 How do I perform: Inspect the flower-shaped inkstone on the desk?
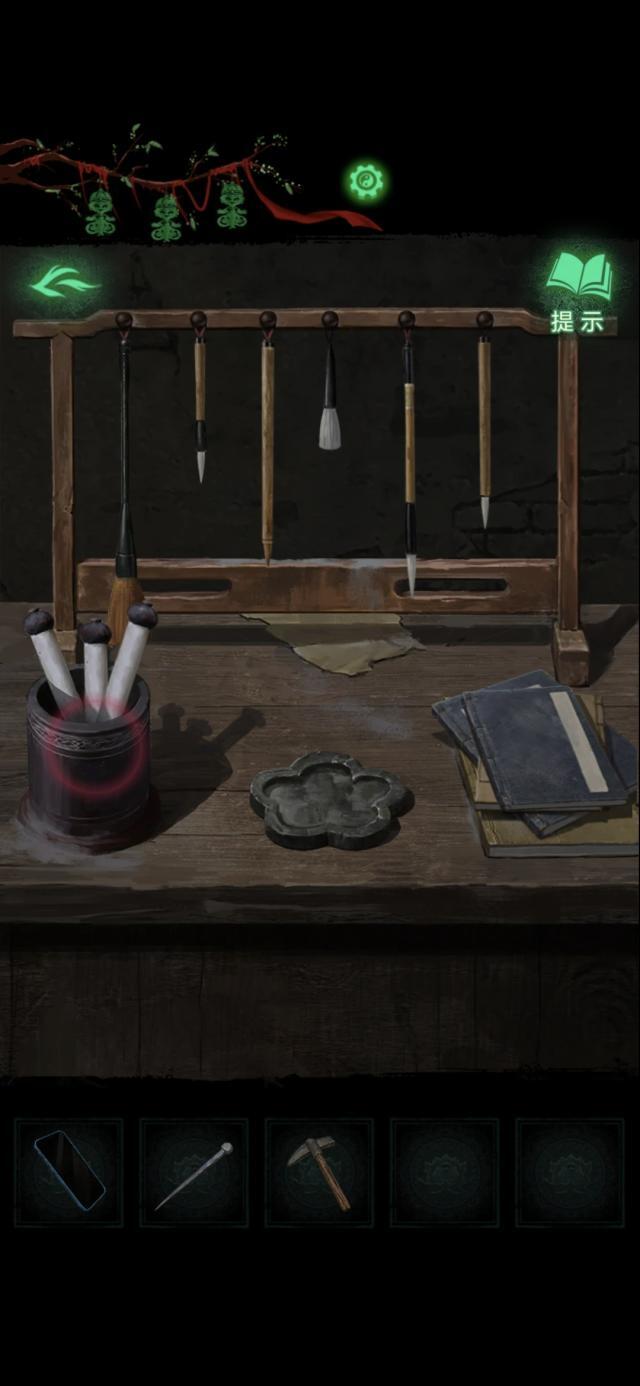pyautogui.click(x=330, y=799)
